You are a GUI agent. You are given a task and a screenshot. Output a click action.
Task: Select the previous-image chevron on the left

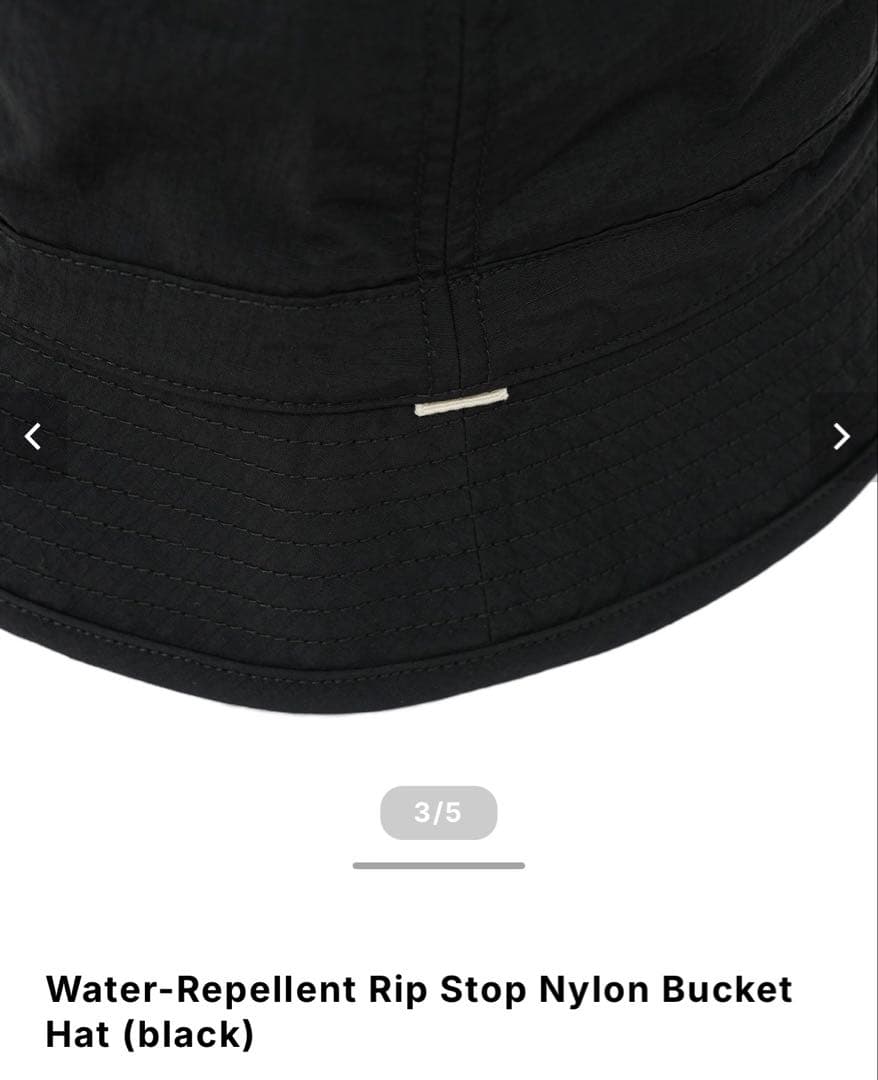pyautogui.click(x=33, y=435)
